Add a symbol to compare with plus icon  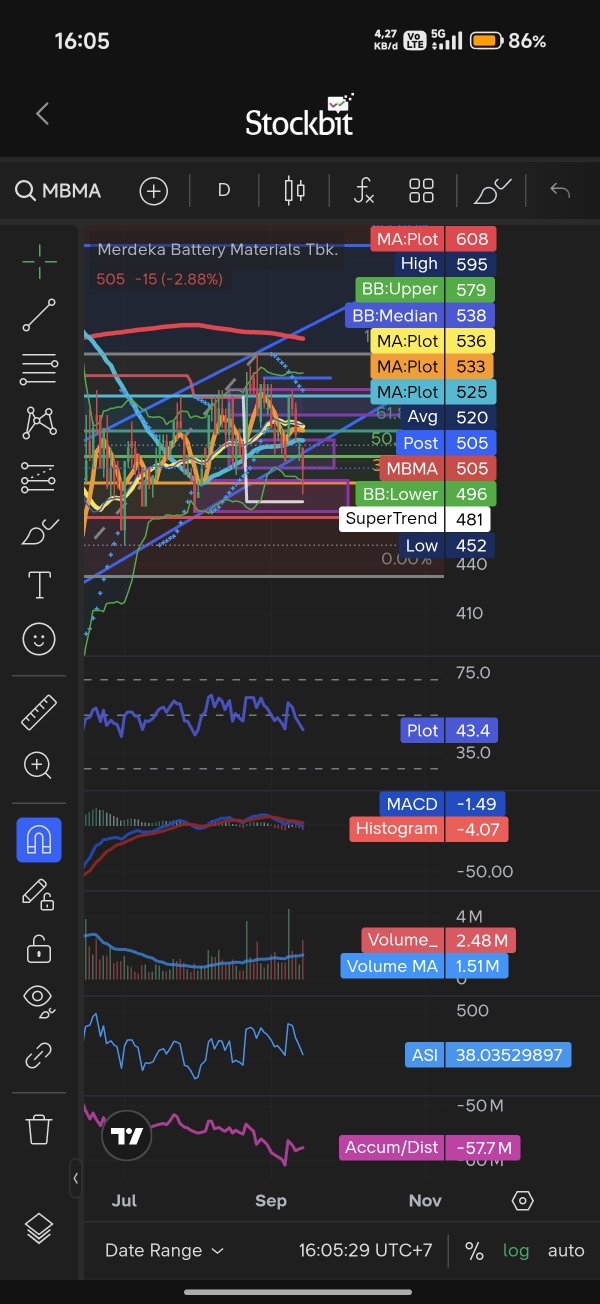coord(153,190)
